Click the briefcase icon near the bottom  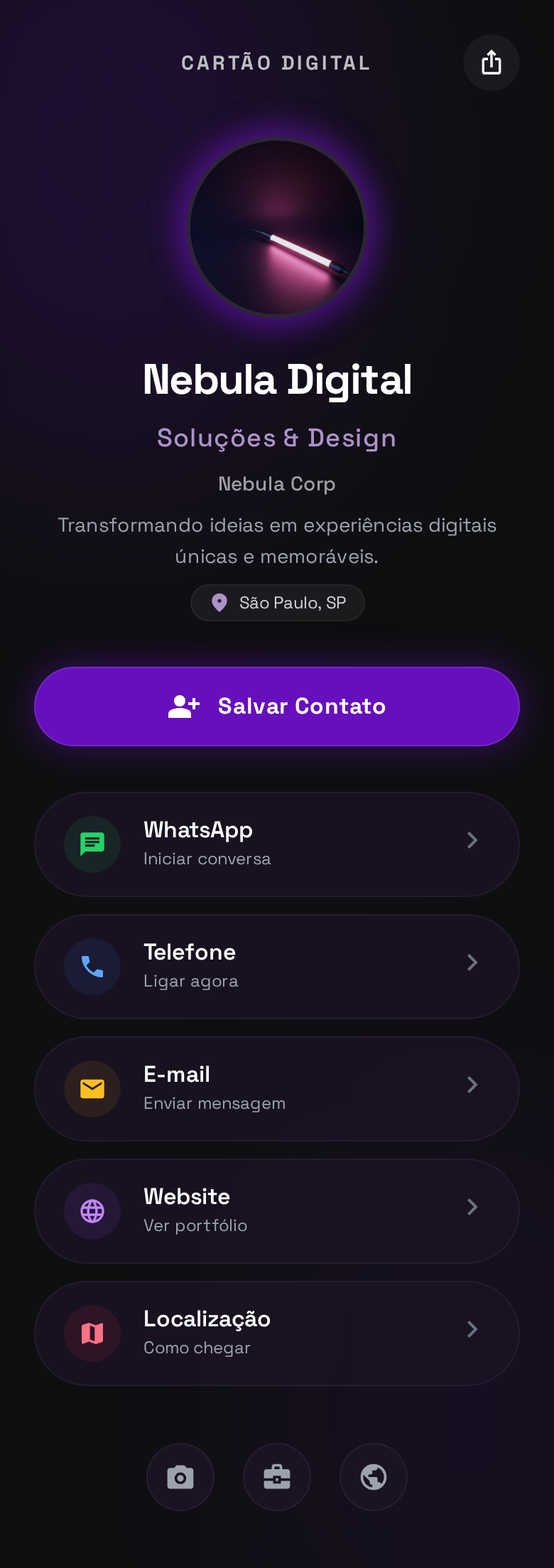(277, 1476)
